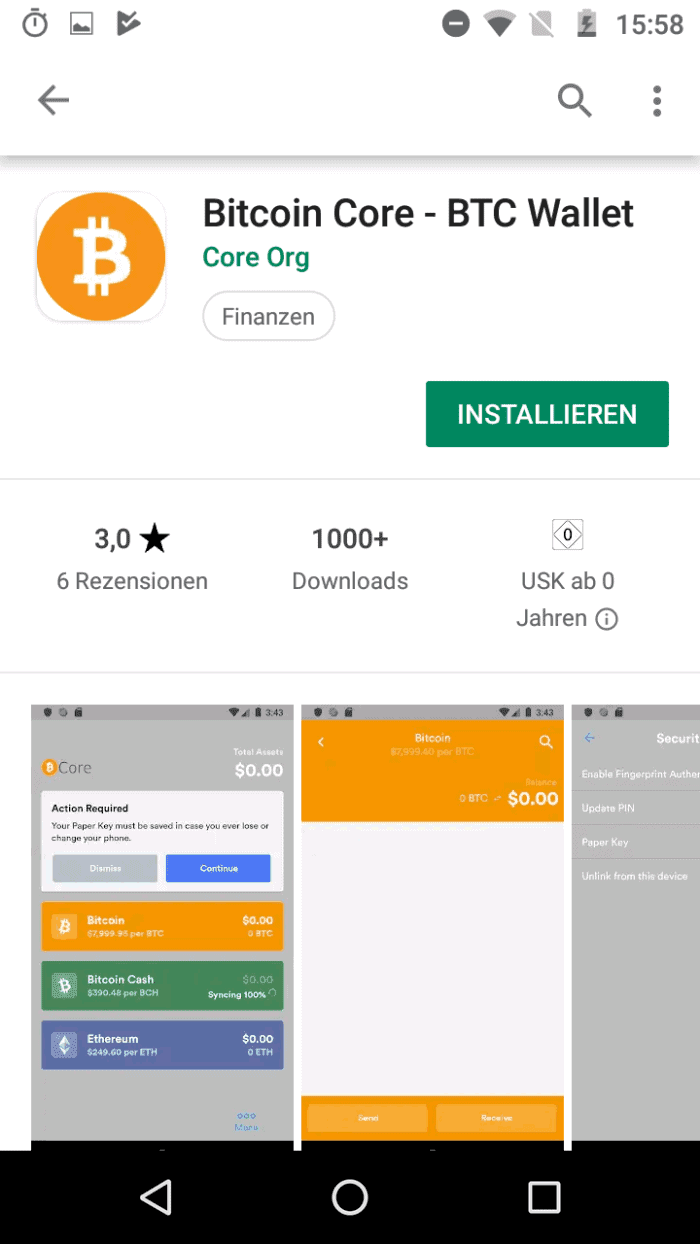Open the Action Required app screenshot

pyautogui.click(x=162, y=925)
